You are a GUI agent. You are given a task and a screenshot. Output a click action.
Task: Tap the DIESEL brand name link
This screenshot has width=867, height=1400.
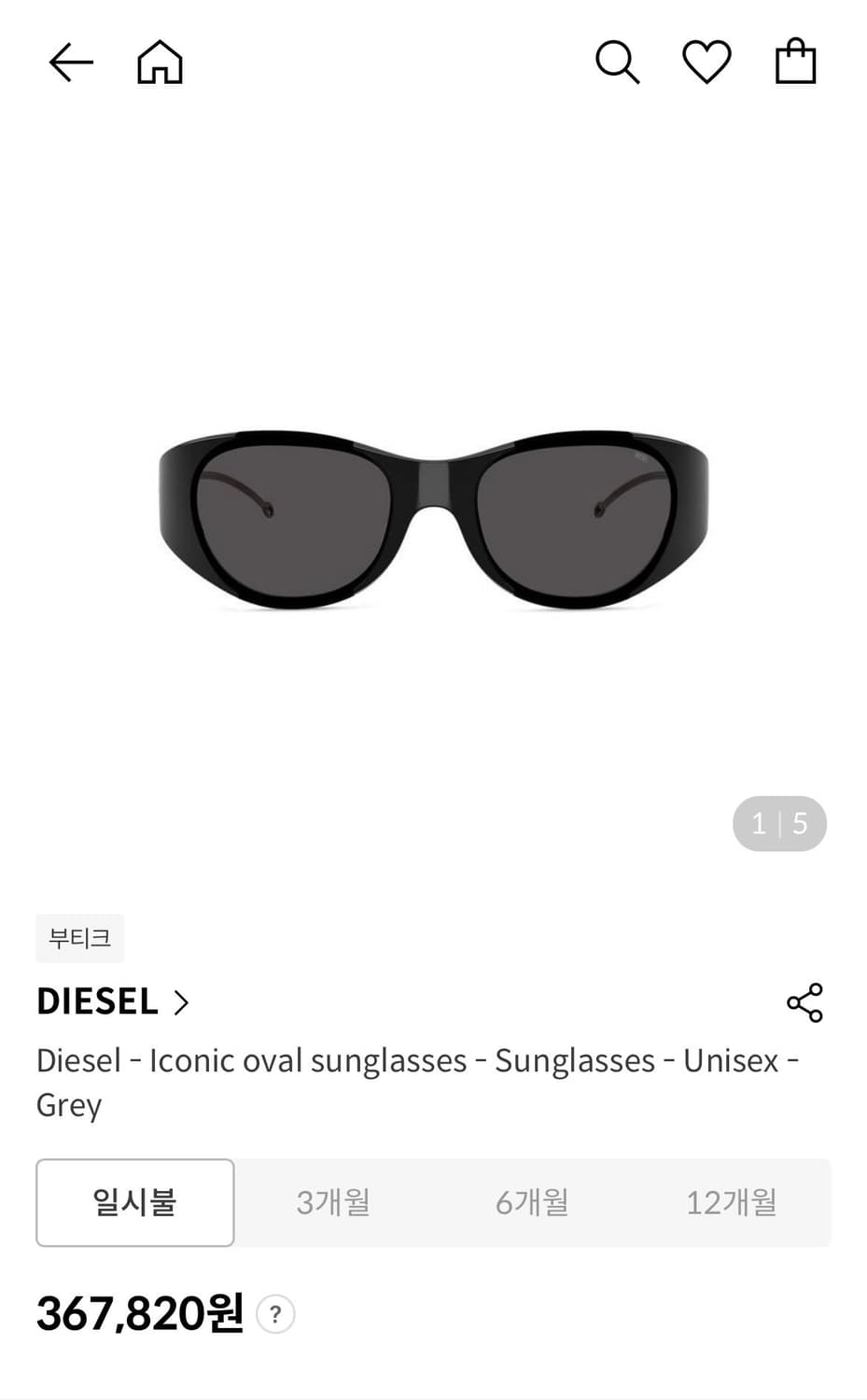coord(97,1001)
